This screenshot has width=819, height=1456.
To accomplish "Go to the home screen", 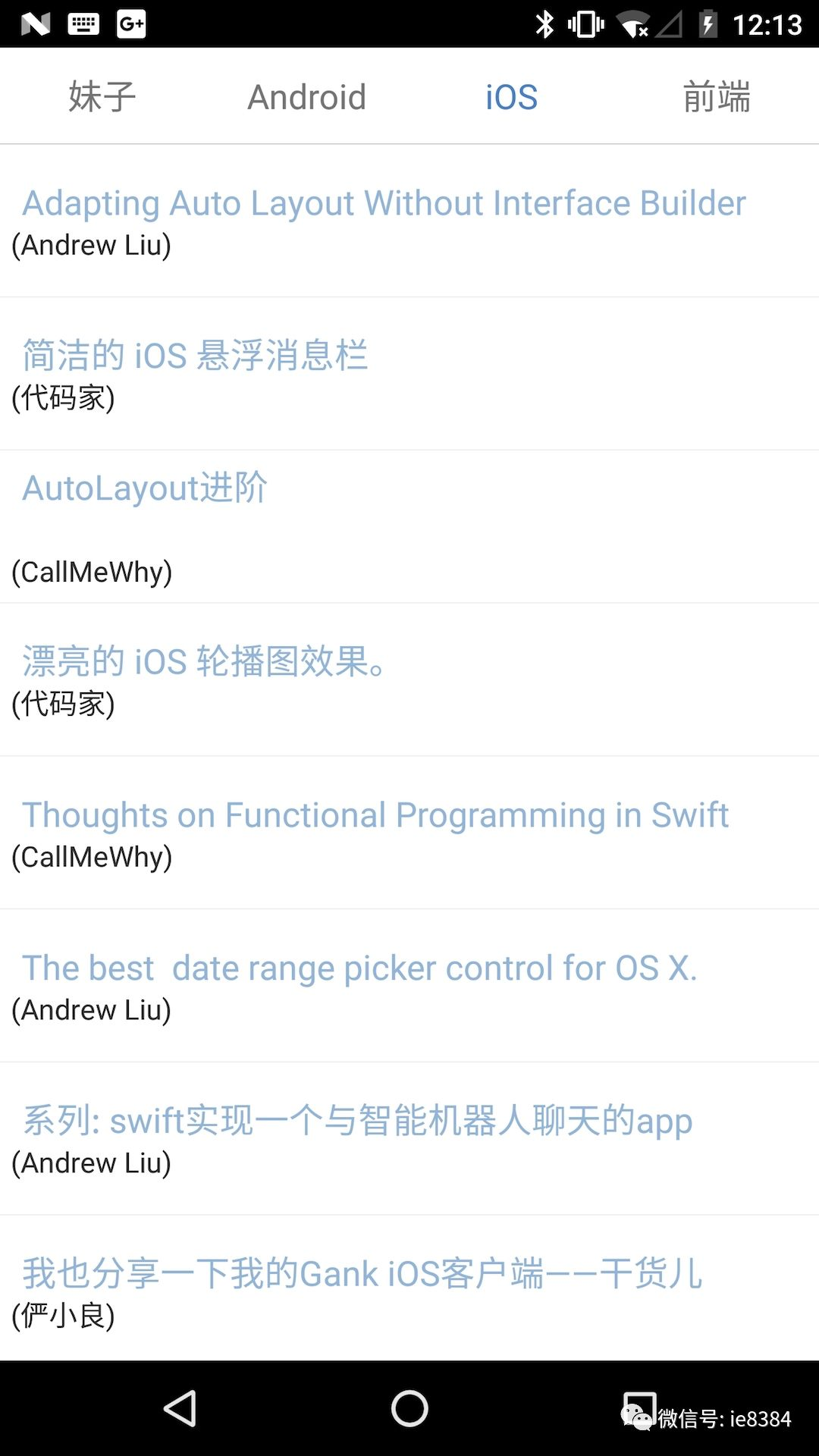I will [x=409, y=1409].
